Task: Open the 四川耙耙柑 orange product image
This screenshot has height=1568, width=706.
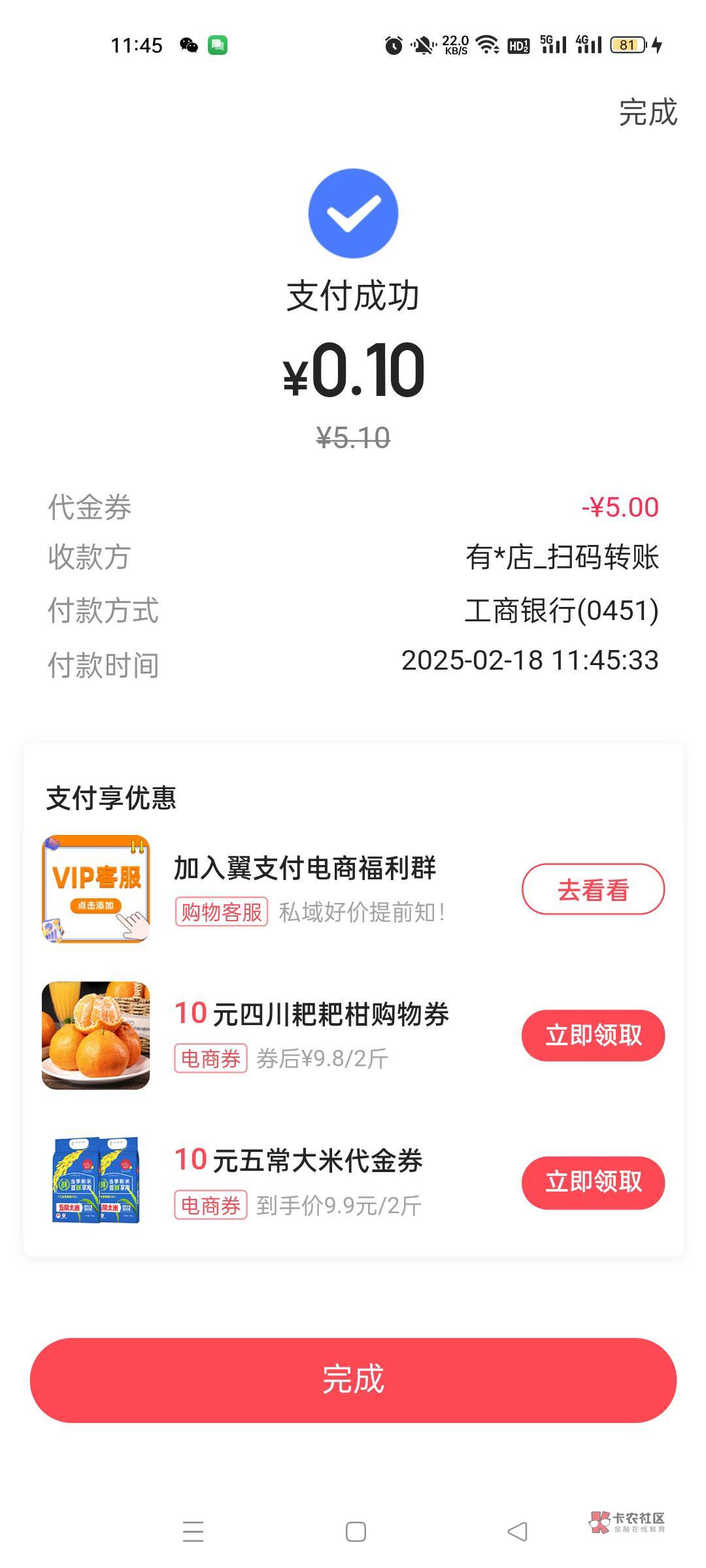Action: click(96, 1036)
